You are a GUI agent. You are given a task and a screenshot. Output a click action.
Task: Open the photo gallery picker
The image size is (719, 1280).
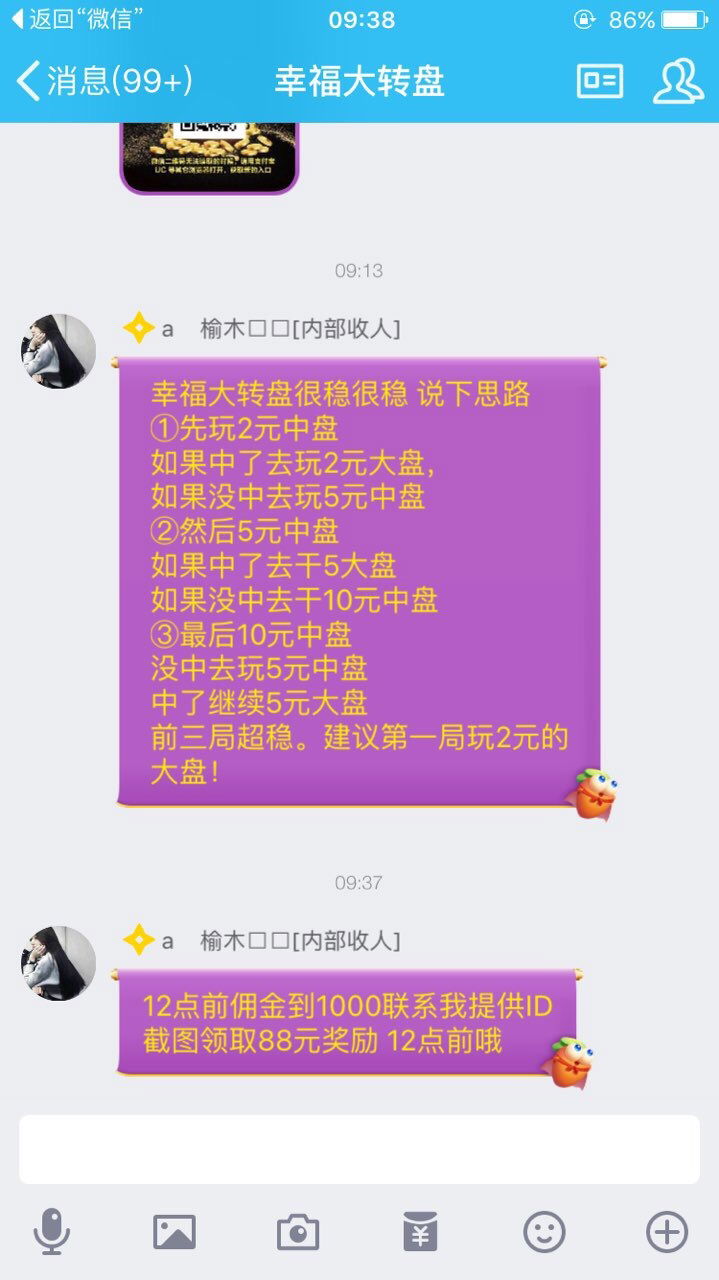(x=174, y=1231)
